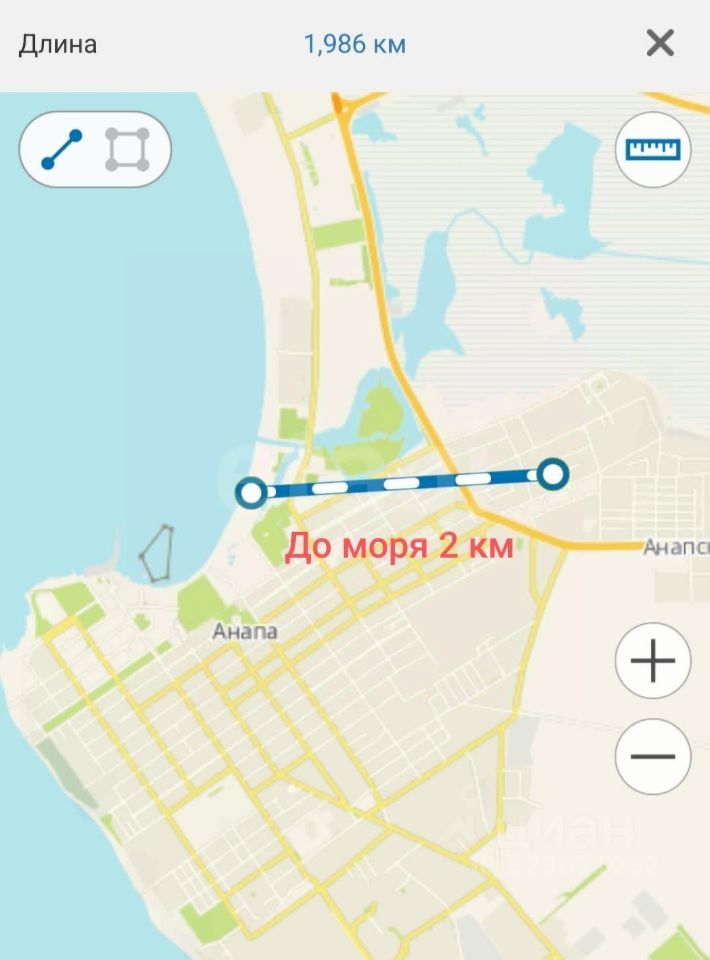Image resolution: width=710 pixels, height=960 pixels.
Task: Zoom out the map with minus
Action: point(653,756)
